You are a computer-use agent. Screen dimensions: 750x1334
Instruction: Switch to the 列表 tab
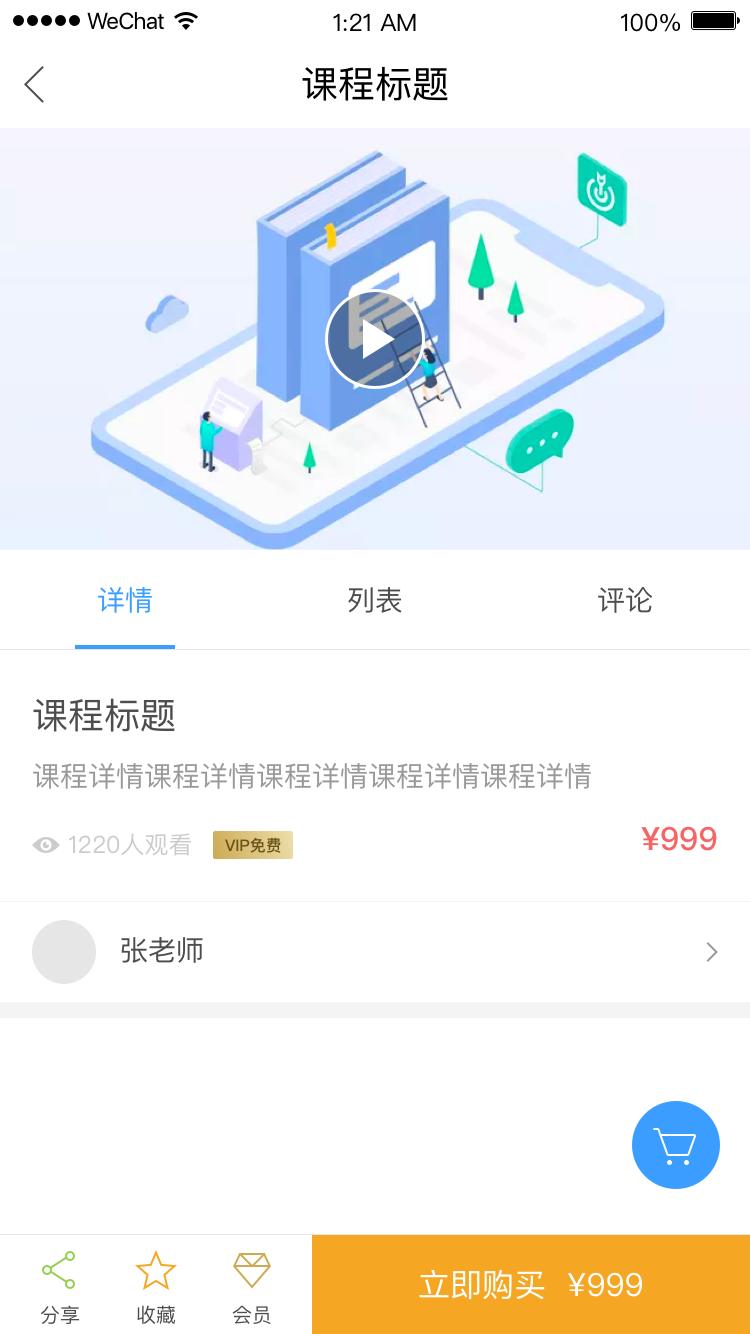374,600
